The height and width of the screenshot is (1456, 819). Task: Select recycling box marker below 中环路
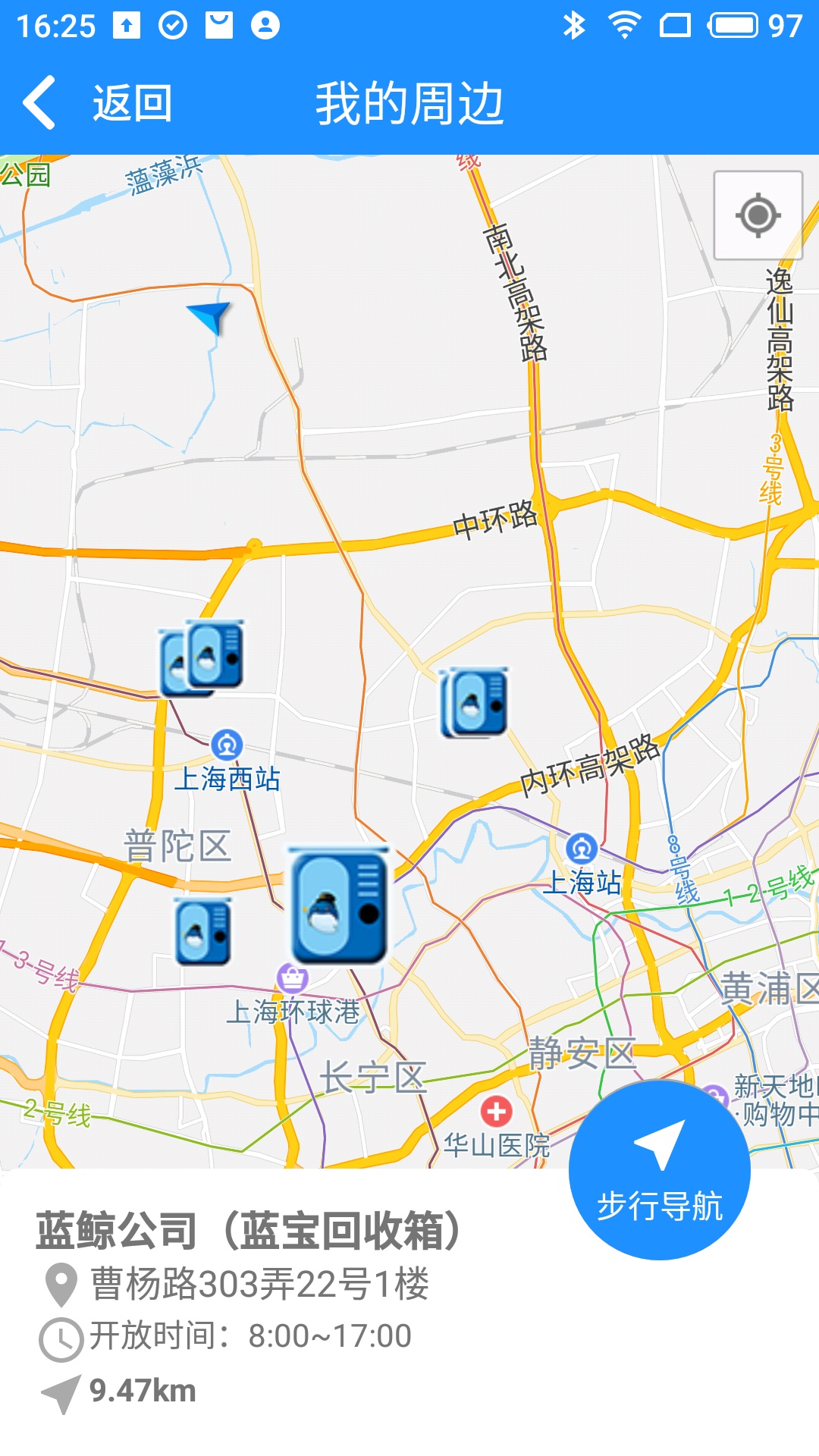coord(475,703)
